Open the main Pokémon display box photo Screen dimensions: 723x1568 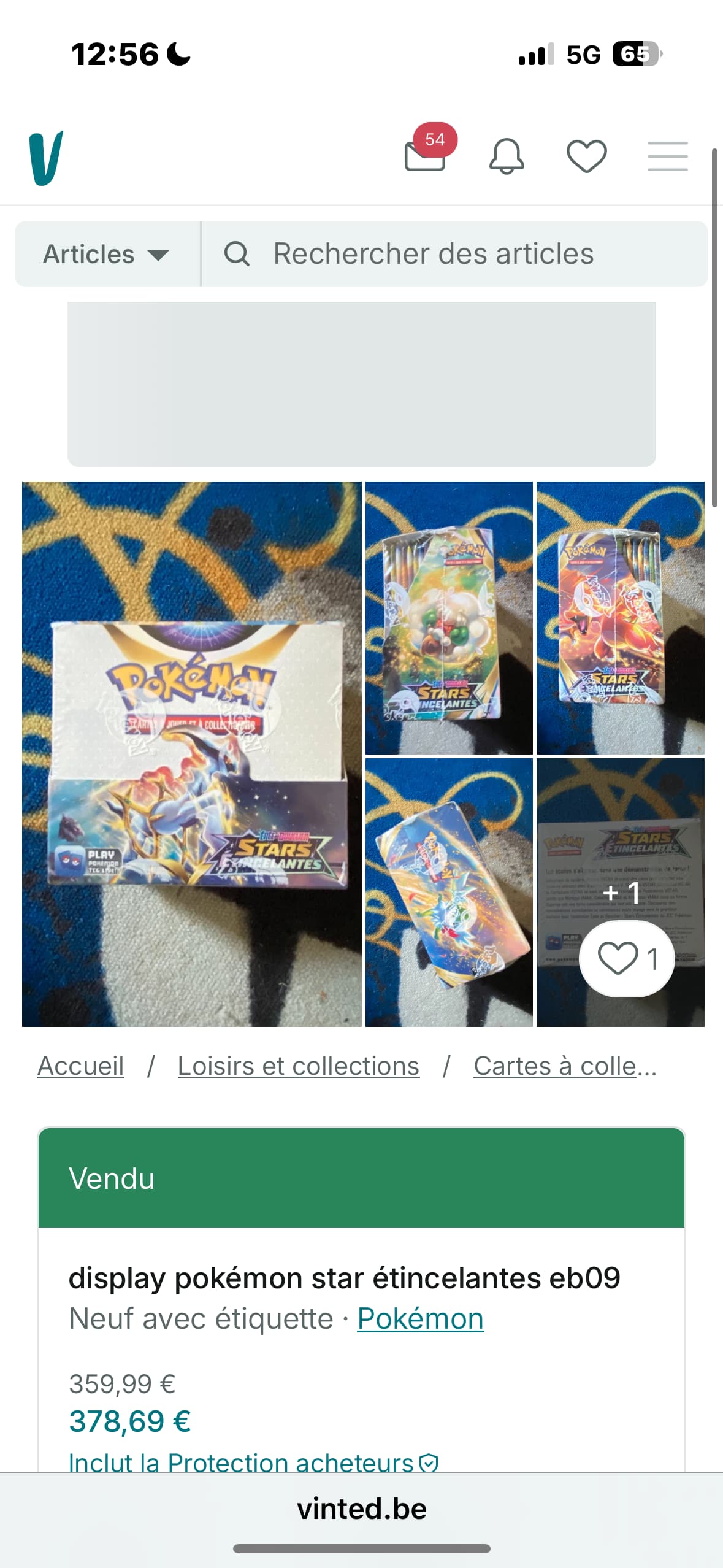point(192,754)
